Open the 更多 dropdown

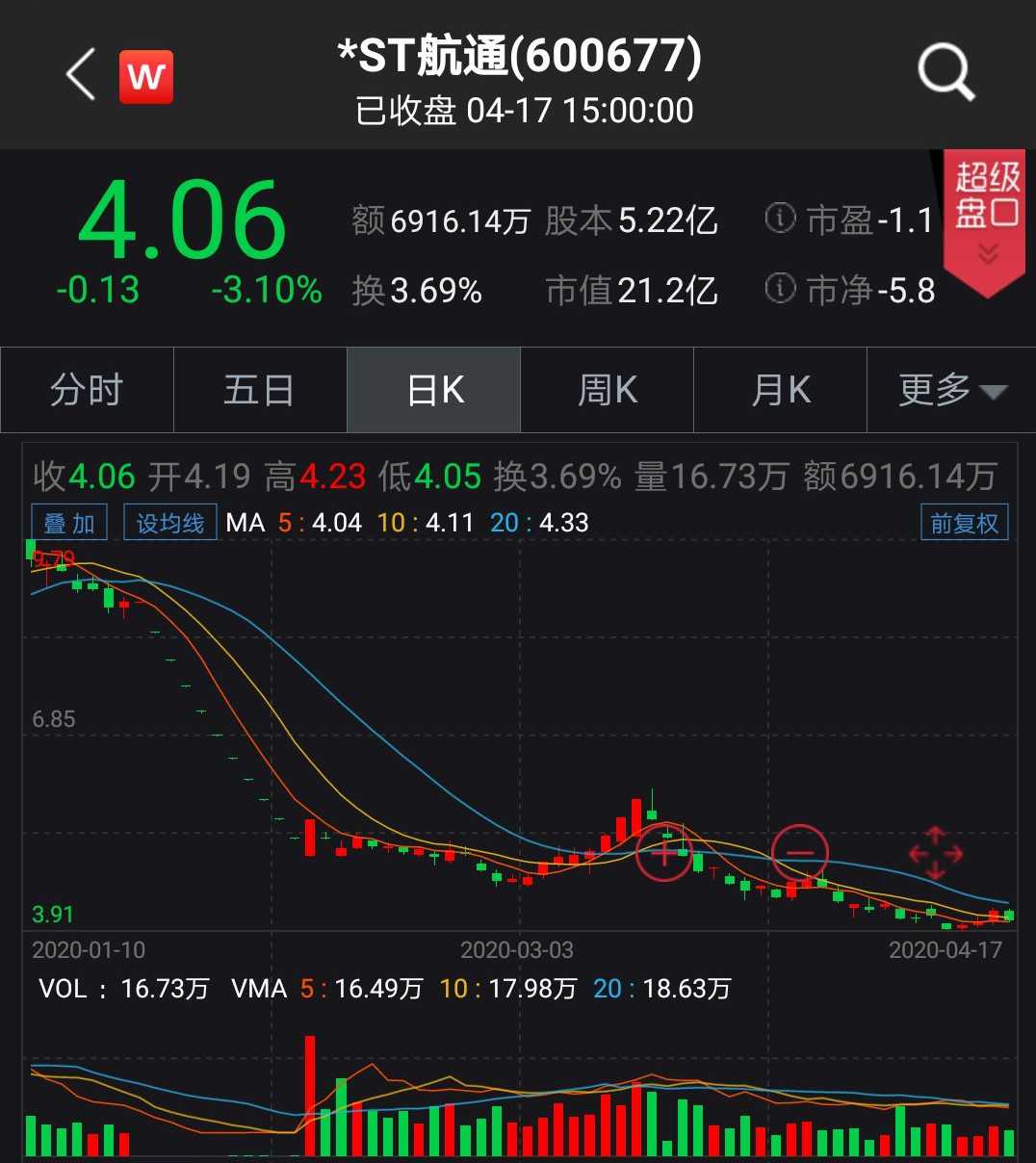[951, 390]
